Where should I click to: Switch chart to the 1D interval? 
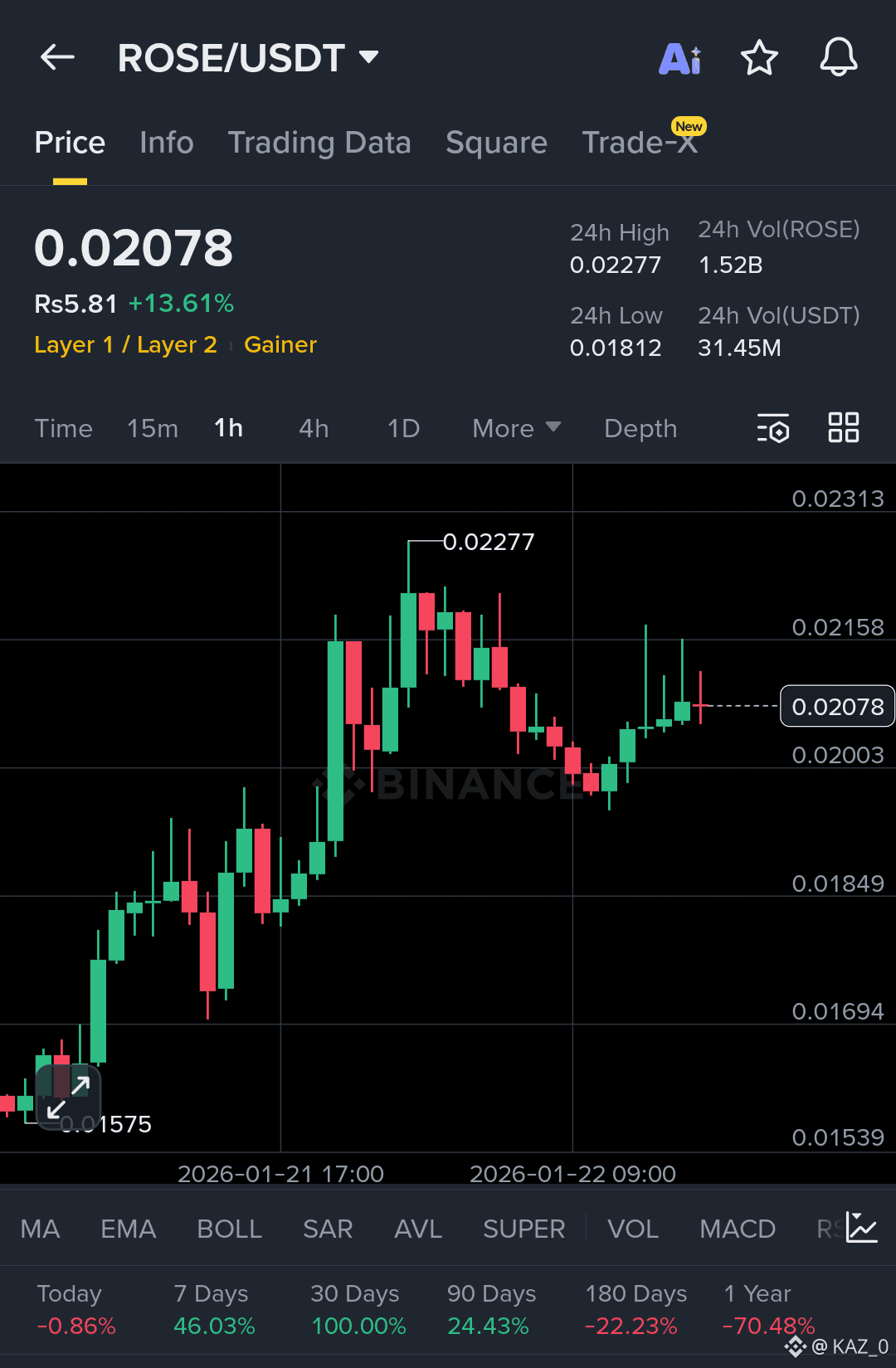403,429
